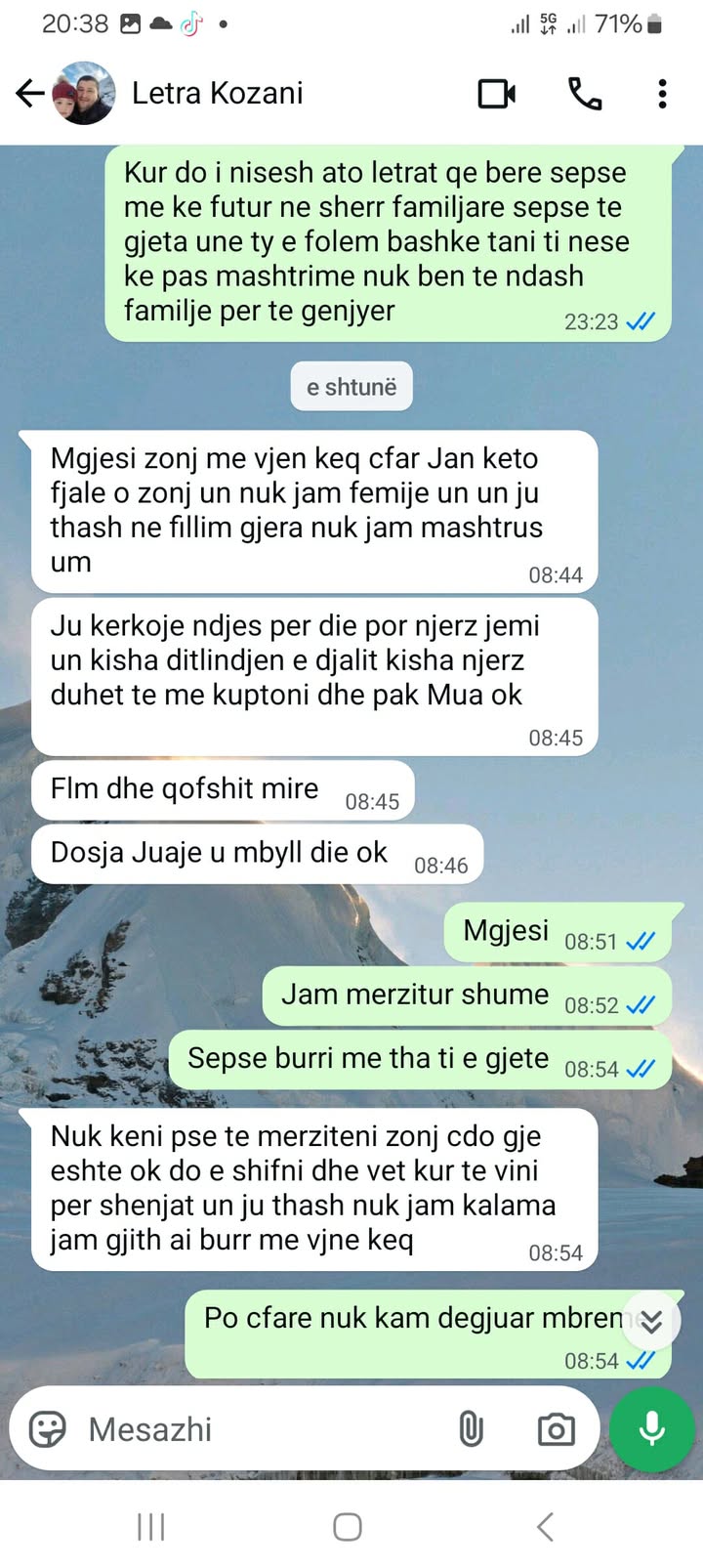Open the camera from the message bar

[x=556, y=1429]
